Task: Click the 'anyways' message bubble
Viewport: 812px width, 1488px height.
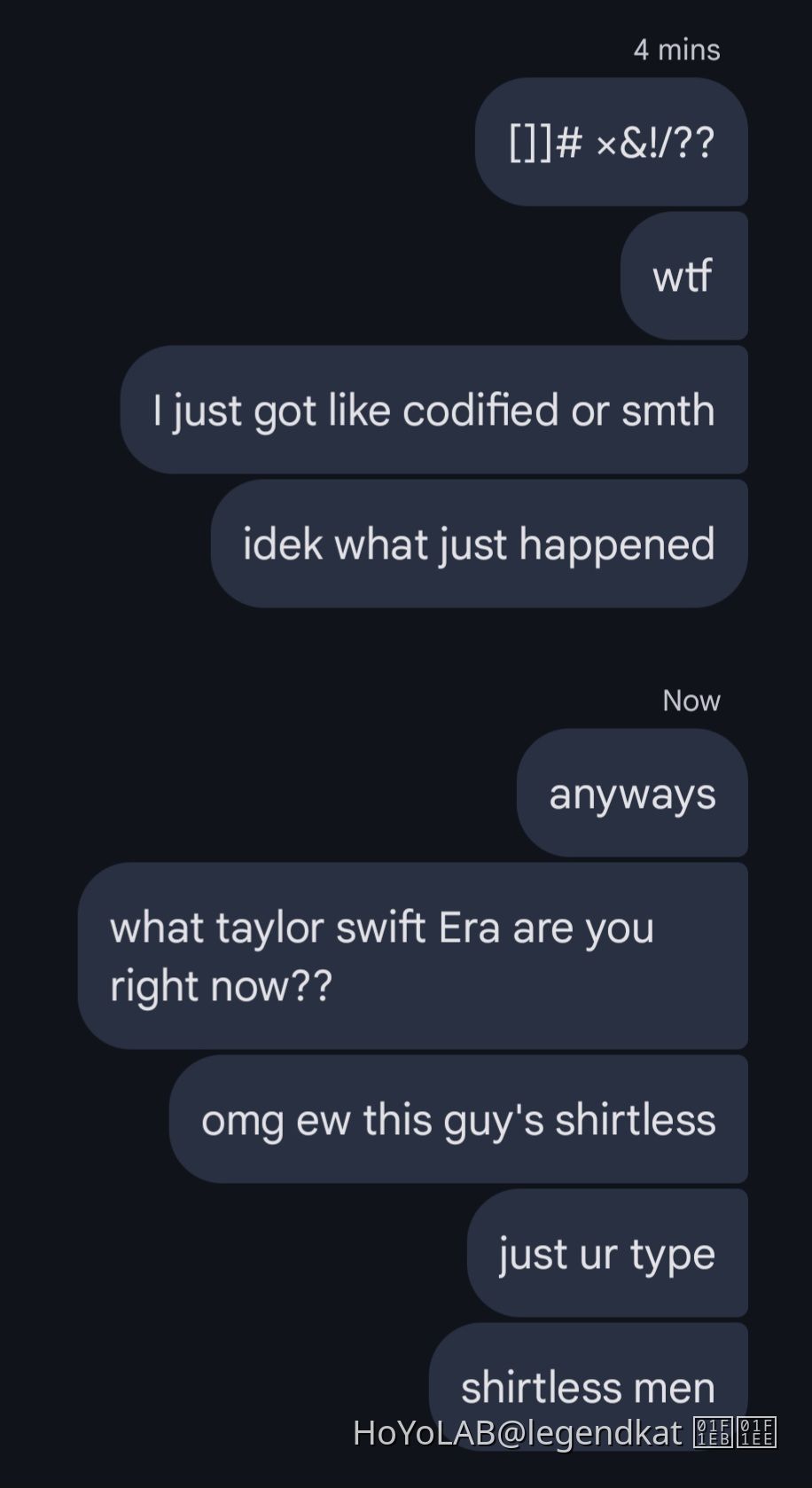Action: (x=631, y=795)
